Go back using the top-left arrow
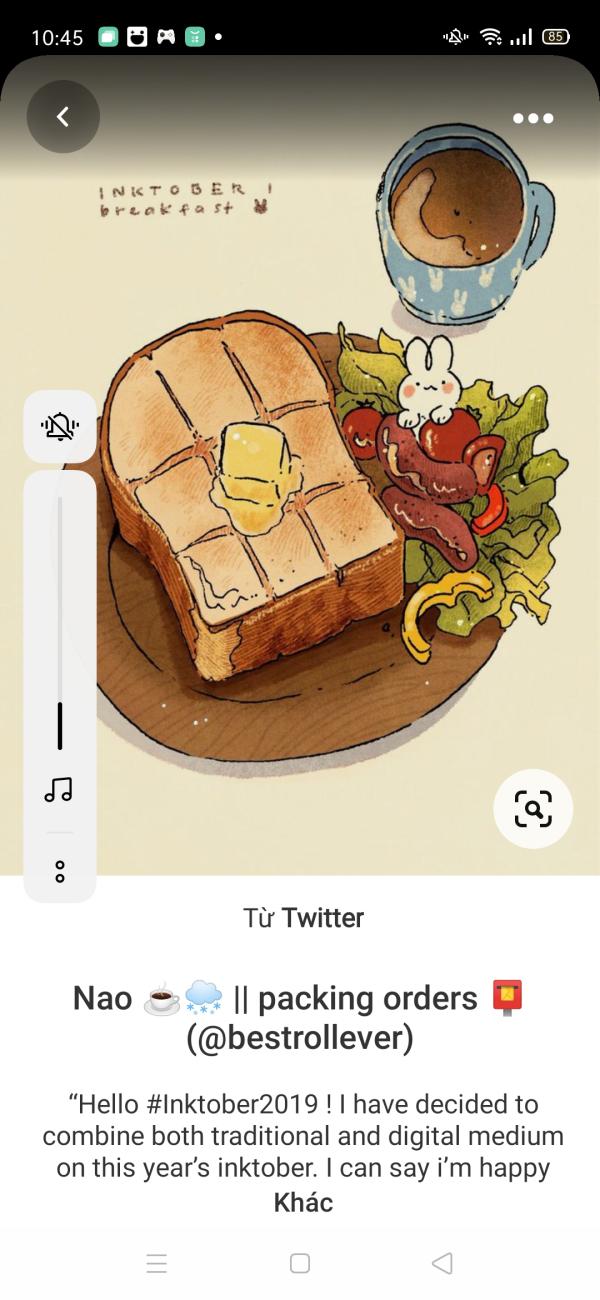600x1300 pixels. [x=63, y=117]
